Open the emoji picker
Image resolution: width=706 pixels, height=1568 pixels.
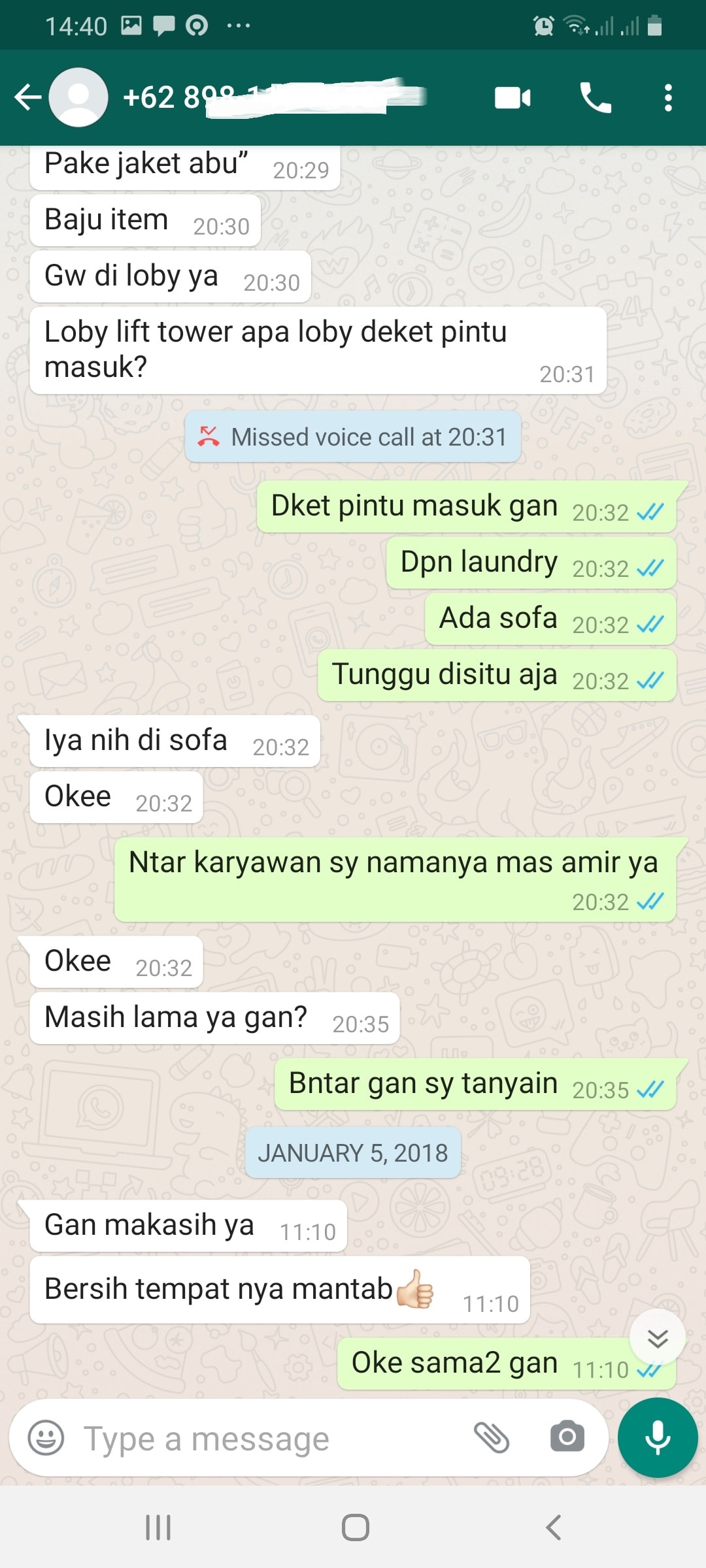(46, 1438)
